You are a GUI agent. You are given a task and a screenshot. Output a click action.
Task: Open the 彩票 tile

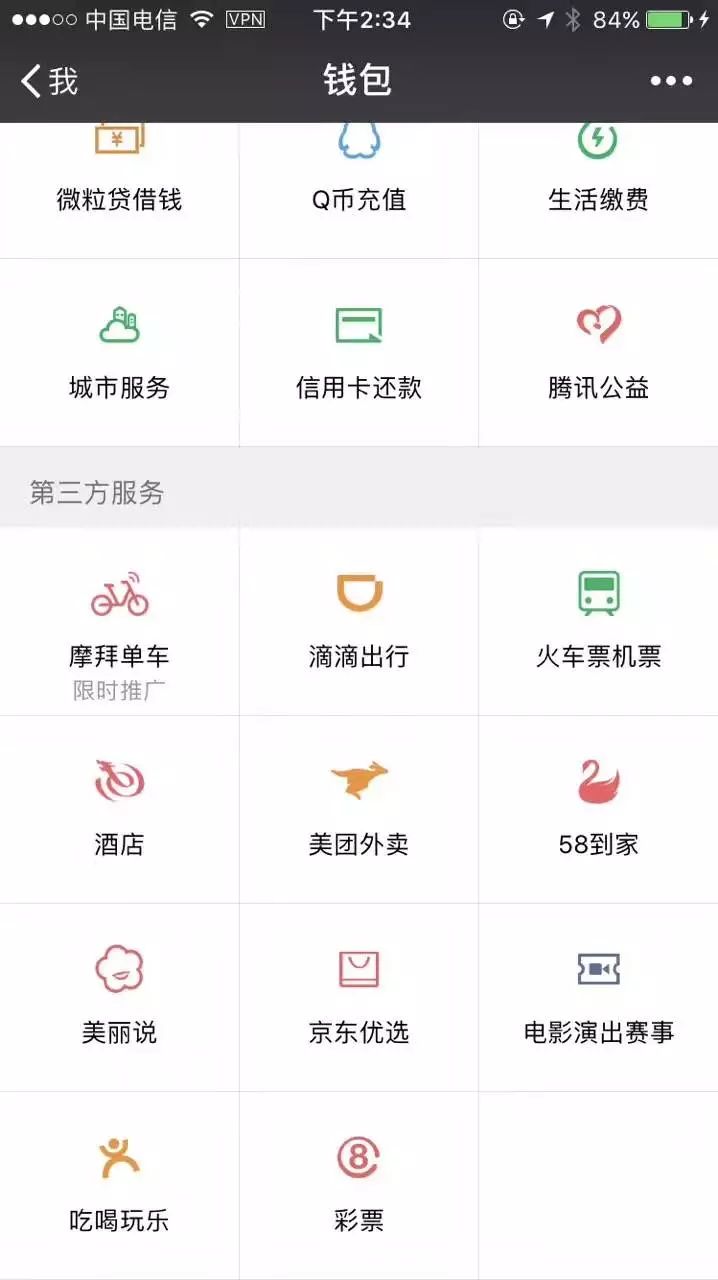359,1185
